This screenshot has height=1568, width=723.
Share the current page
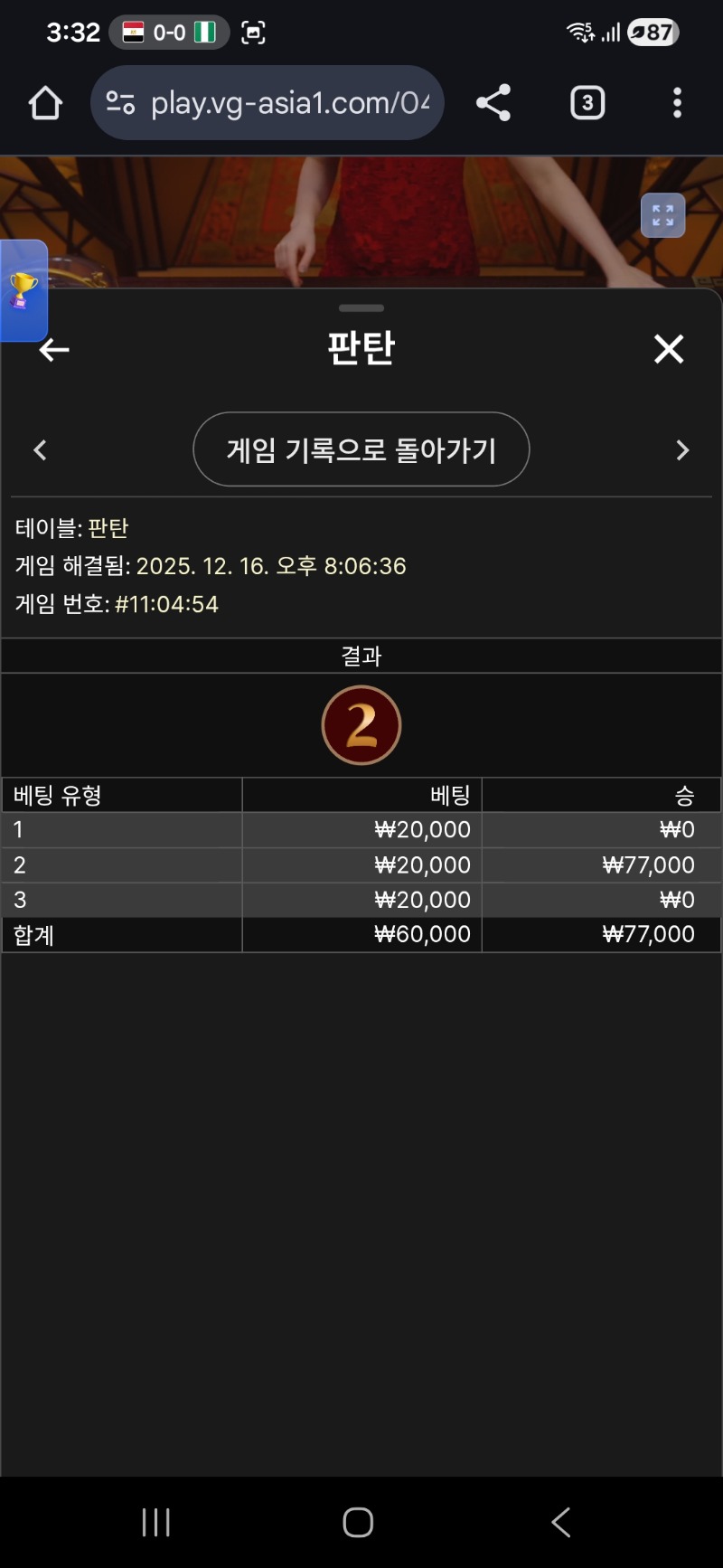493,103
